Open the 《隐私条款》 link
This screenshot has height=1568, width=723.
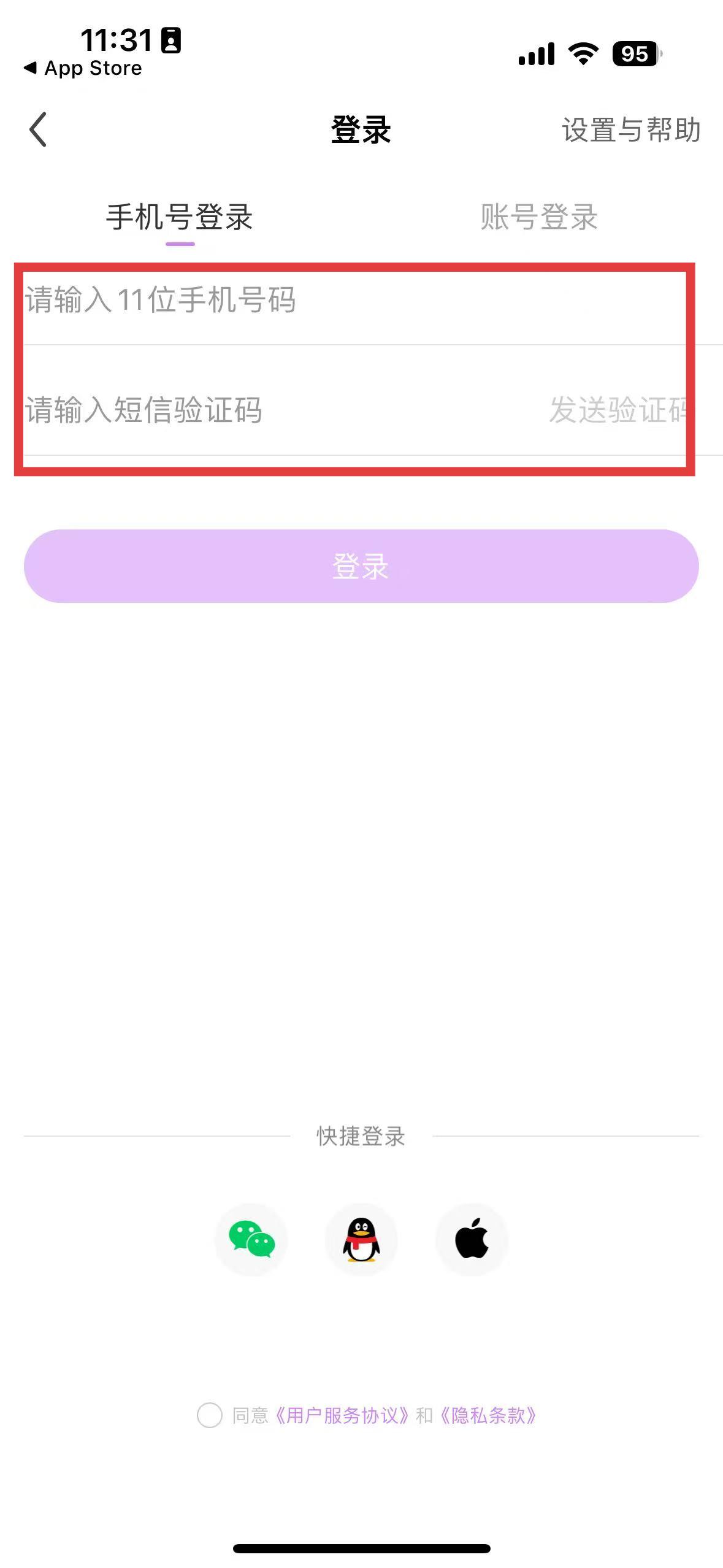point(488,1415)
